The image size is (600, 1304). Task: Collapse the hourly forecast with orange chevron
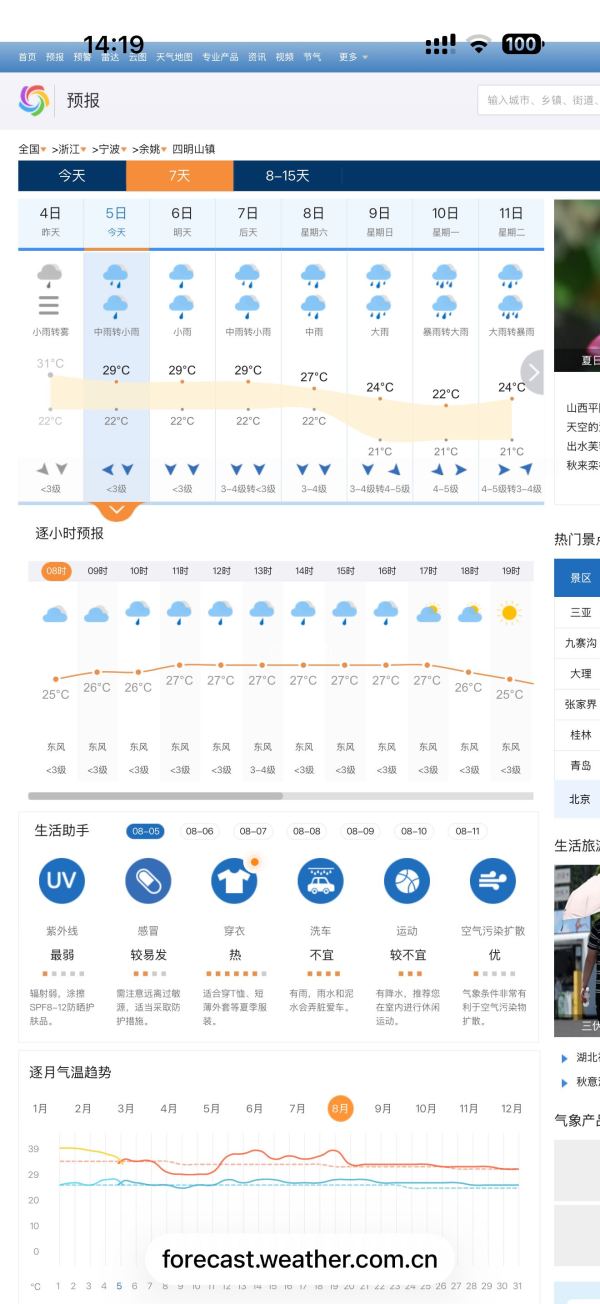tap(117, 510)
